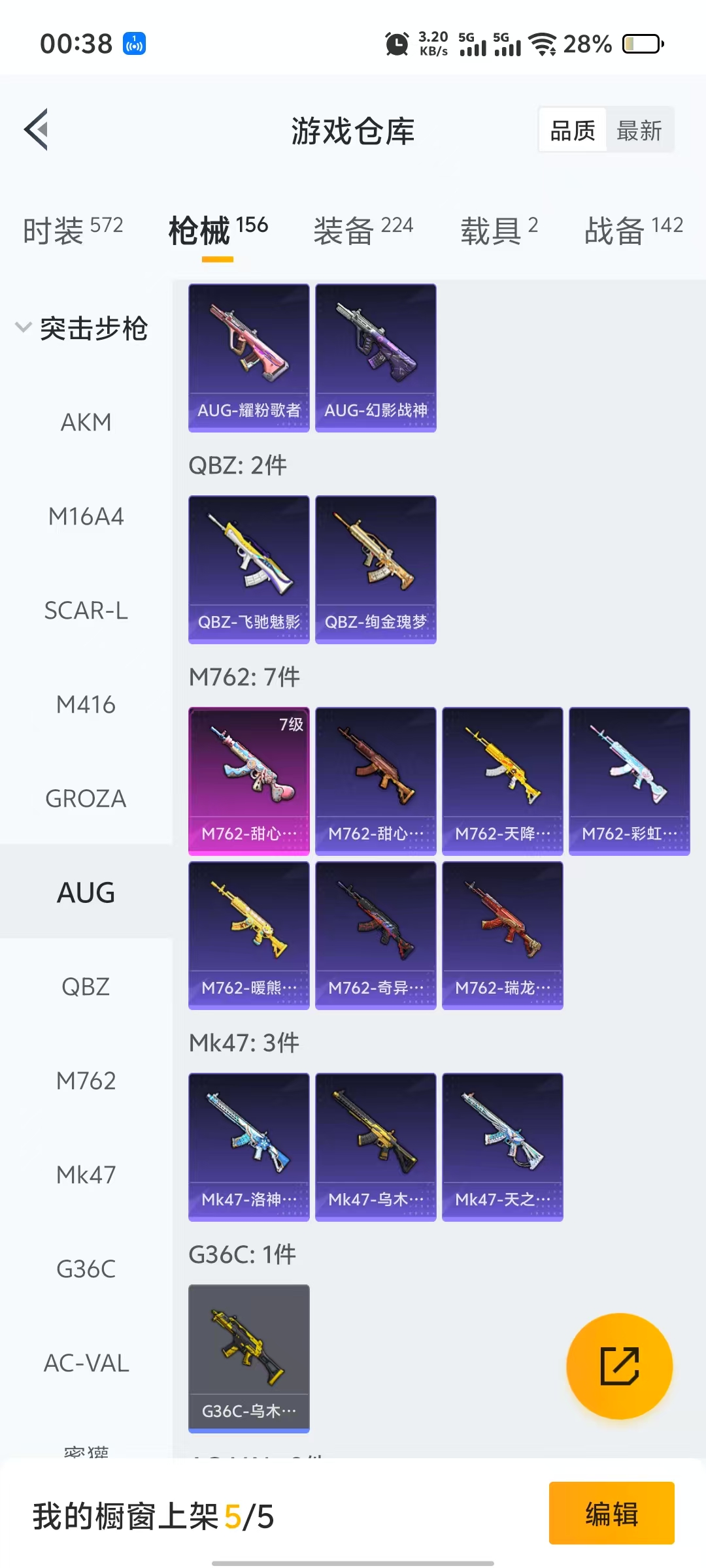This screenshot has height=1568, width=706.
Task: View the QBZ-飞驰魅影 item
Action: [x=248, y=569]
